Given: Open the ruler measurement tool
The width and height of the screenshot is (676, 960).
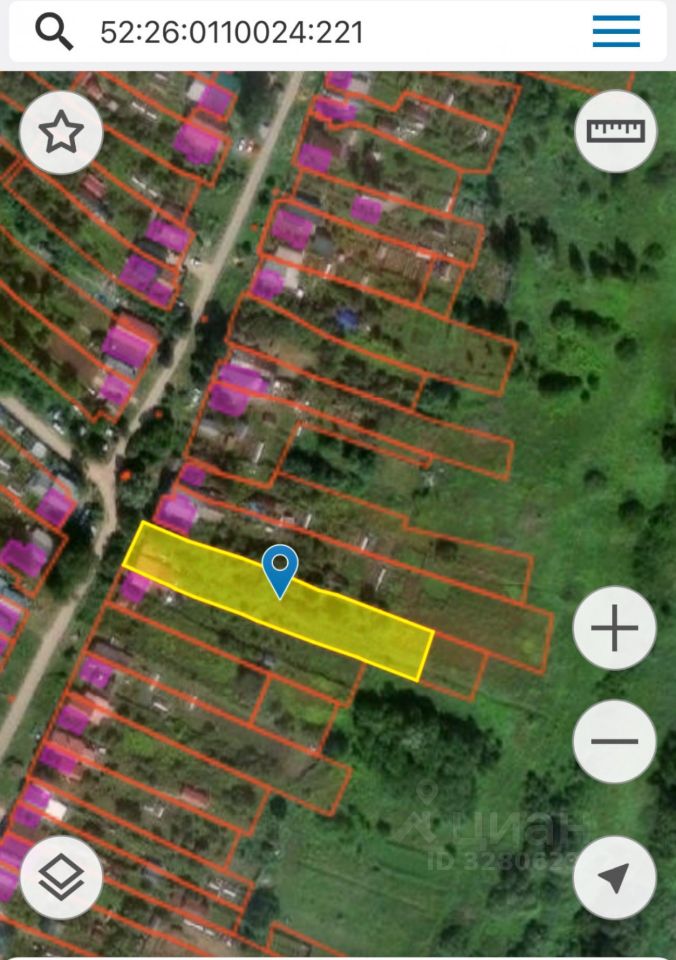Looking at the screenshot, I should pos(616,131).
